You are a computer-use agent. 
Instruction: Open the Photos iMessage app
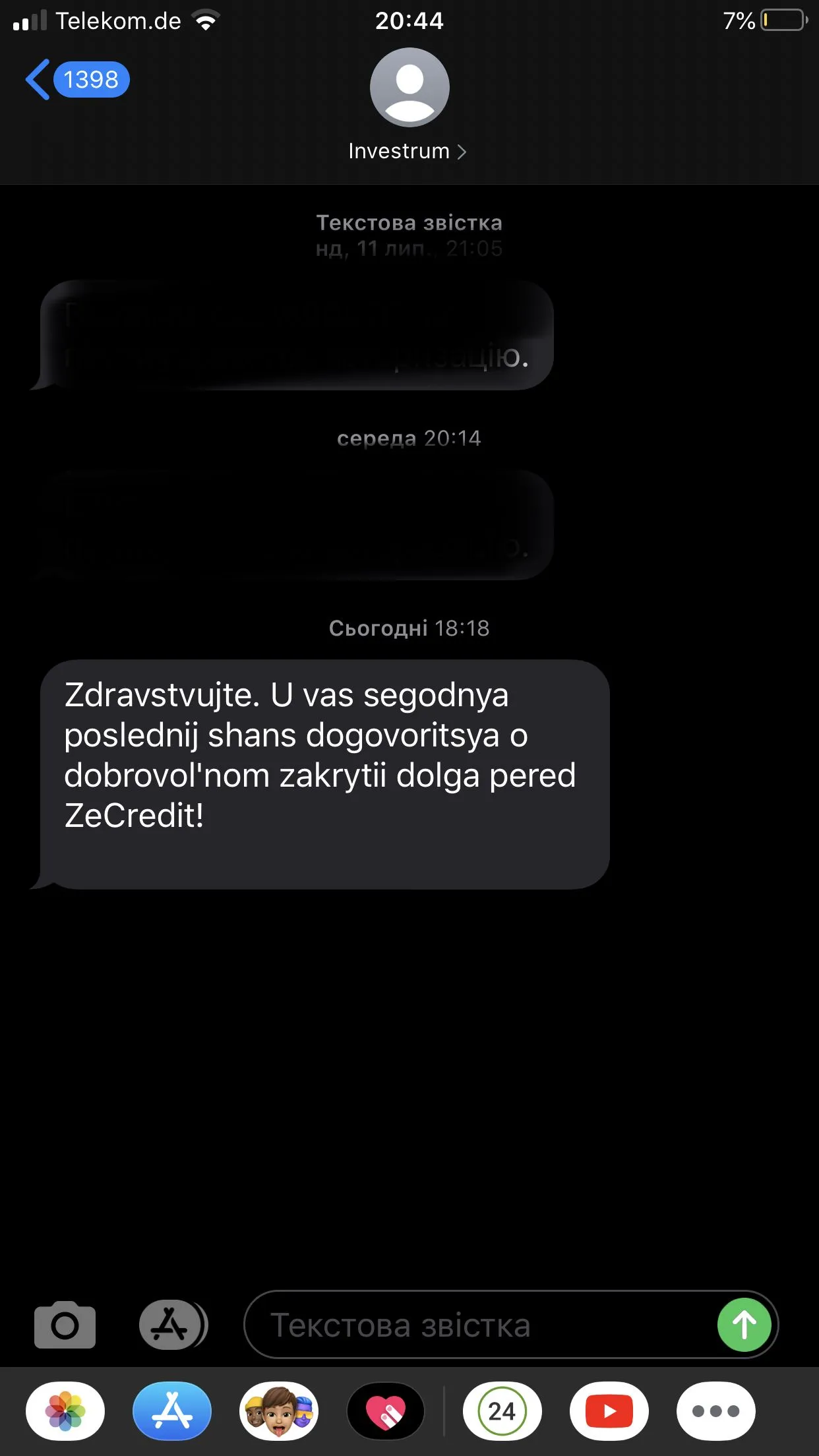(65, 1411)
